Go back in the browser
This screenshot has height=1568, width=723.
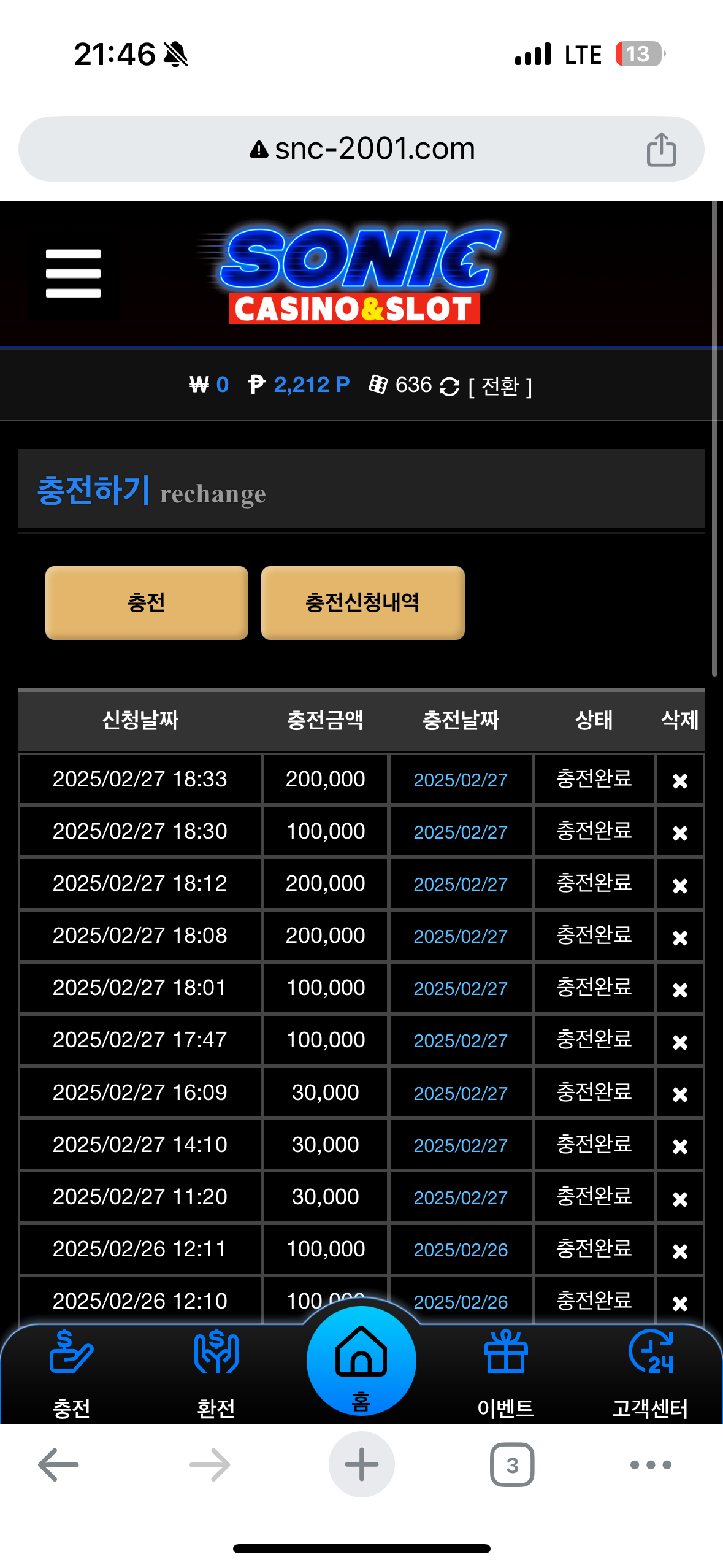(x=58, y=1465)
